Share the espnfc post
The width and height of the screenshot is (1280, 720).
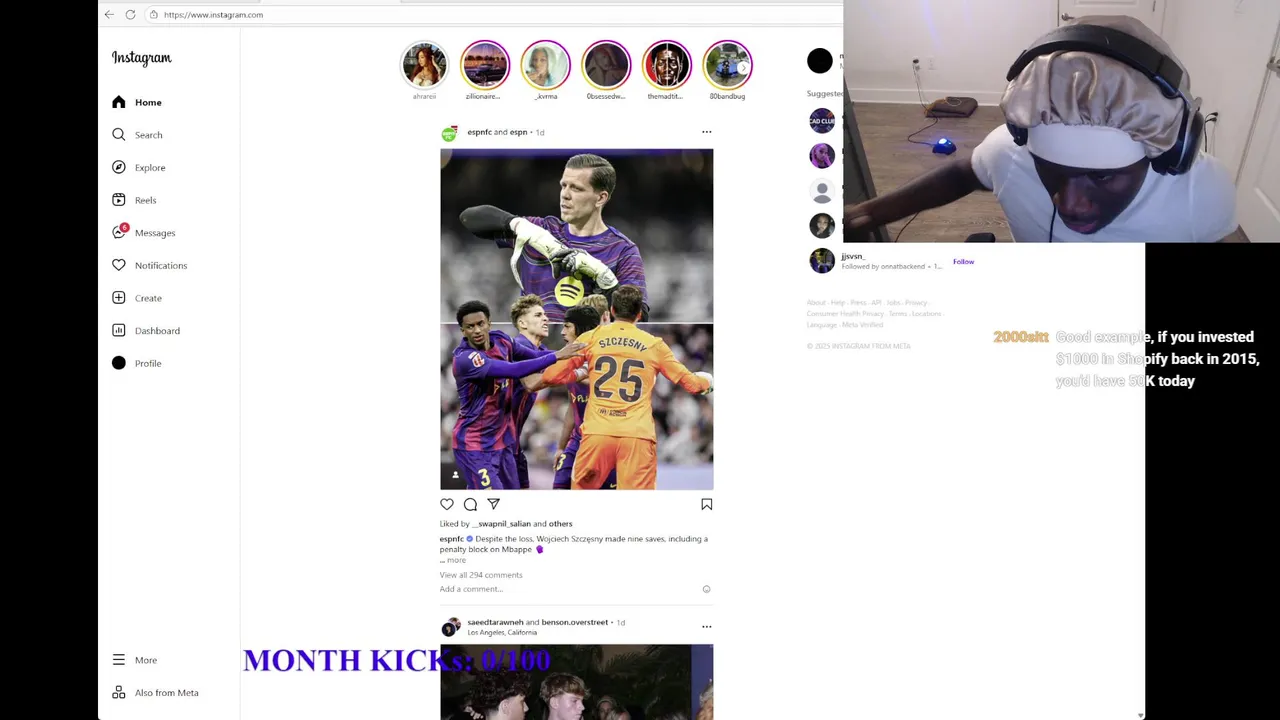[x=493, y=505]
